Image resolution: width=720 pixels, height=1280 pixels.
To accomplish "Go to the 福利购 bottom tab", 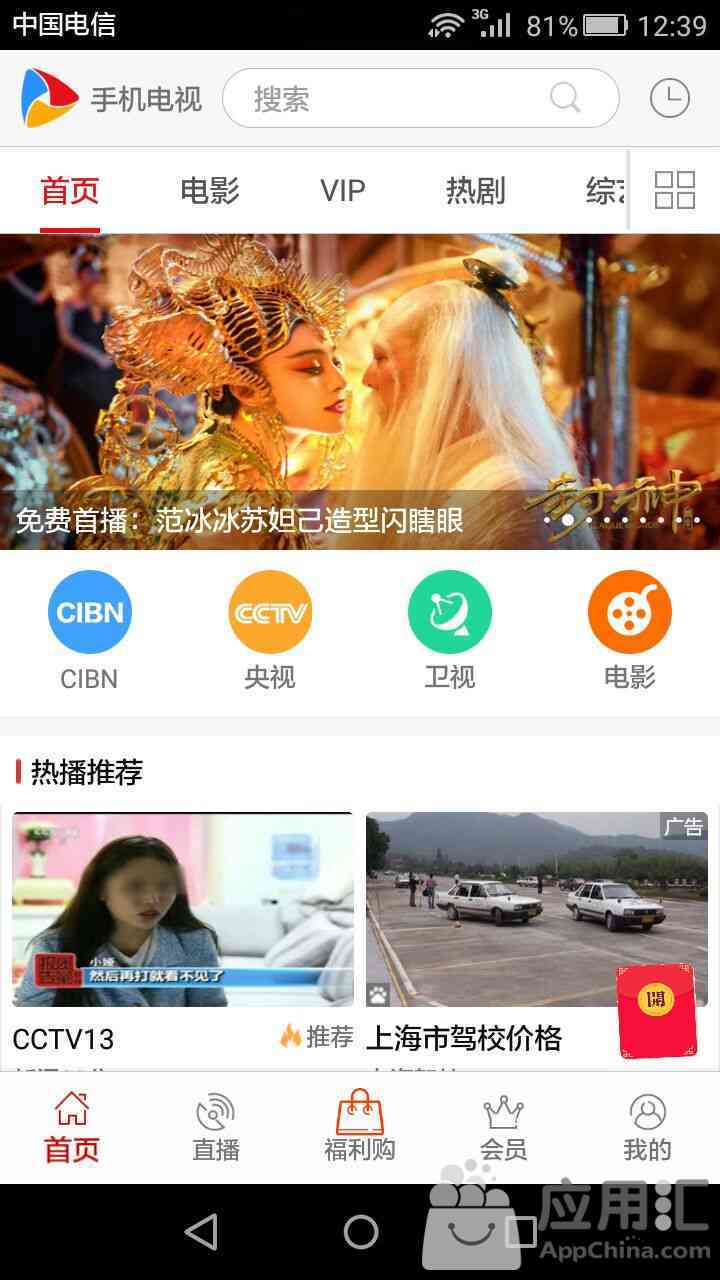I will (x=360, y=1127).
